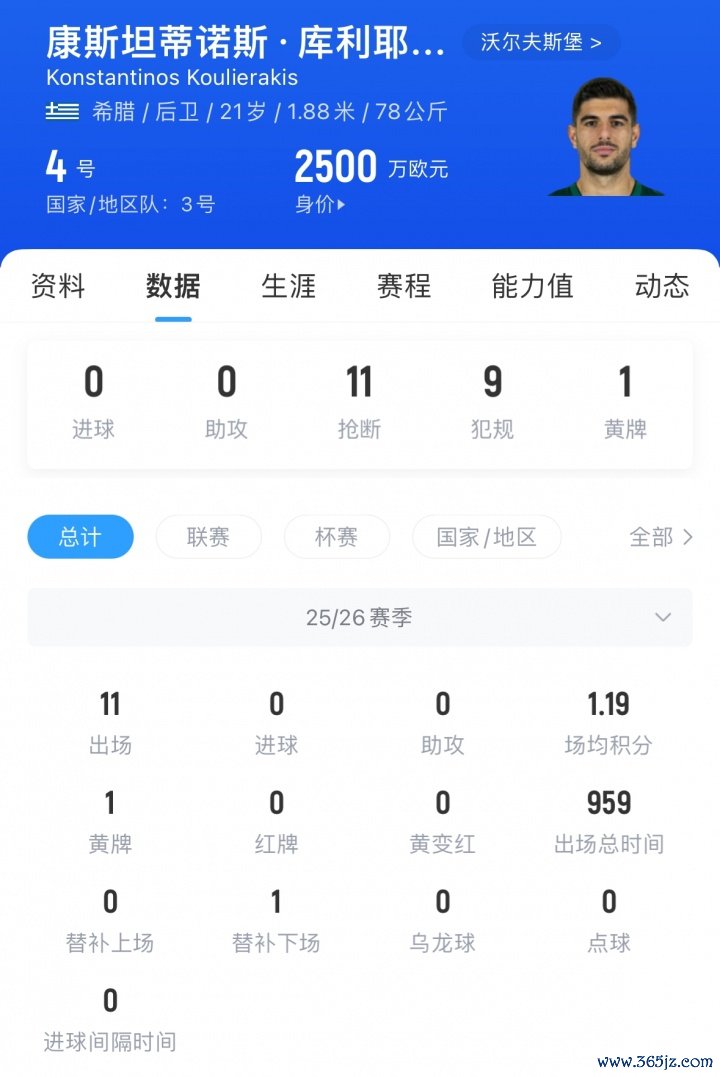Screen dimensions: 720x1077
Task: Switch to the 资料 tab
Action: coord(58,286)
